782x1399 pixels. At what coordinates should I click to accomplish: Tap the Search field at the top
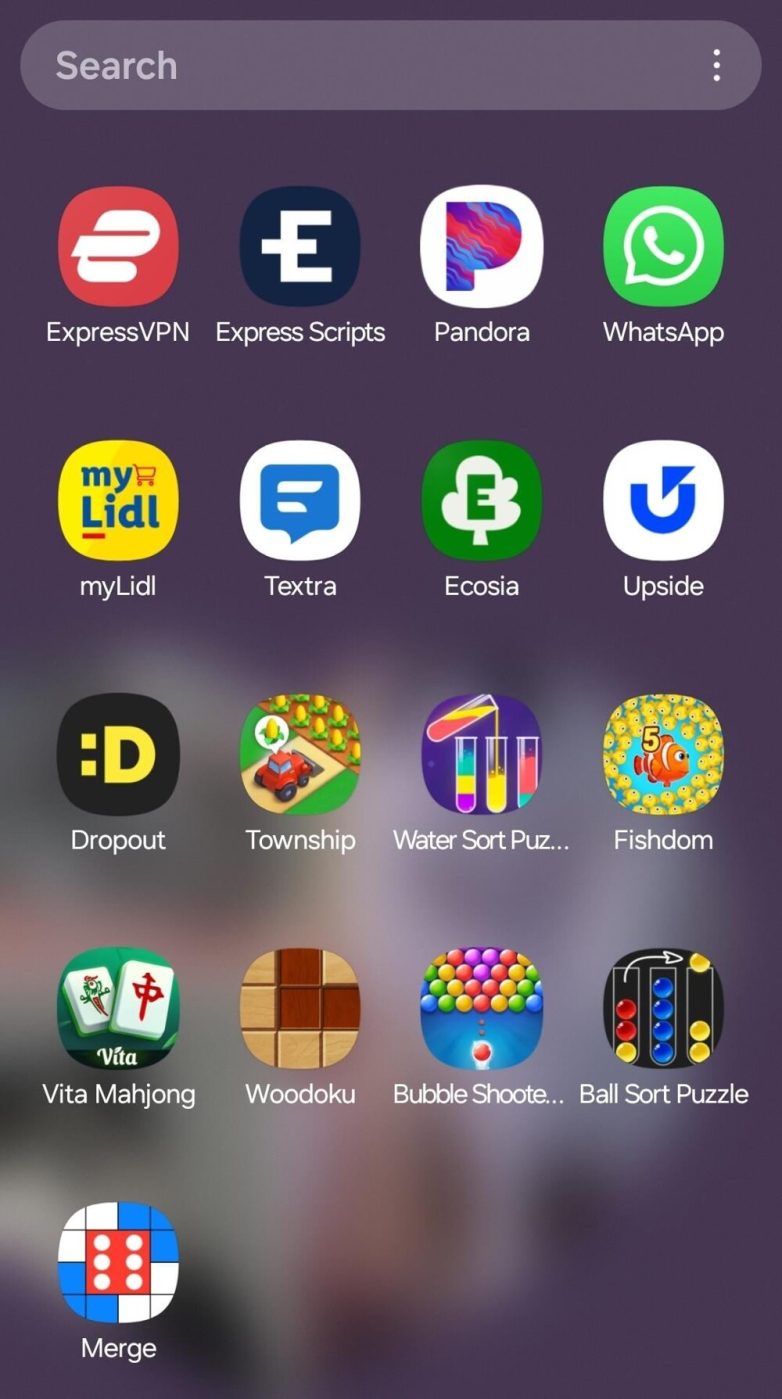[350, 66]
